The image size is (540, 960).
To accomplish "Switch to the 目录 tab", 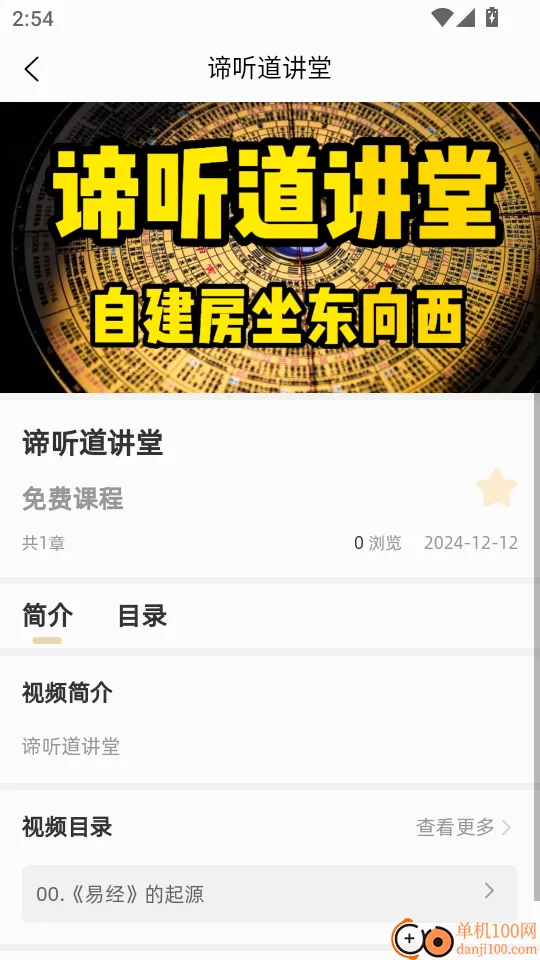I will click(x=142, y=616).
